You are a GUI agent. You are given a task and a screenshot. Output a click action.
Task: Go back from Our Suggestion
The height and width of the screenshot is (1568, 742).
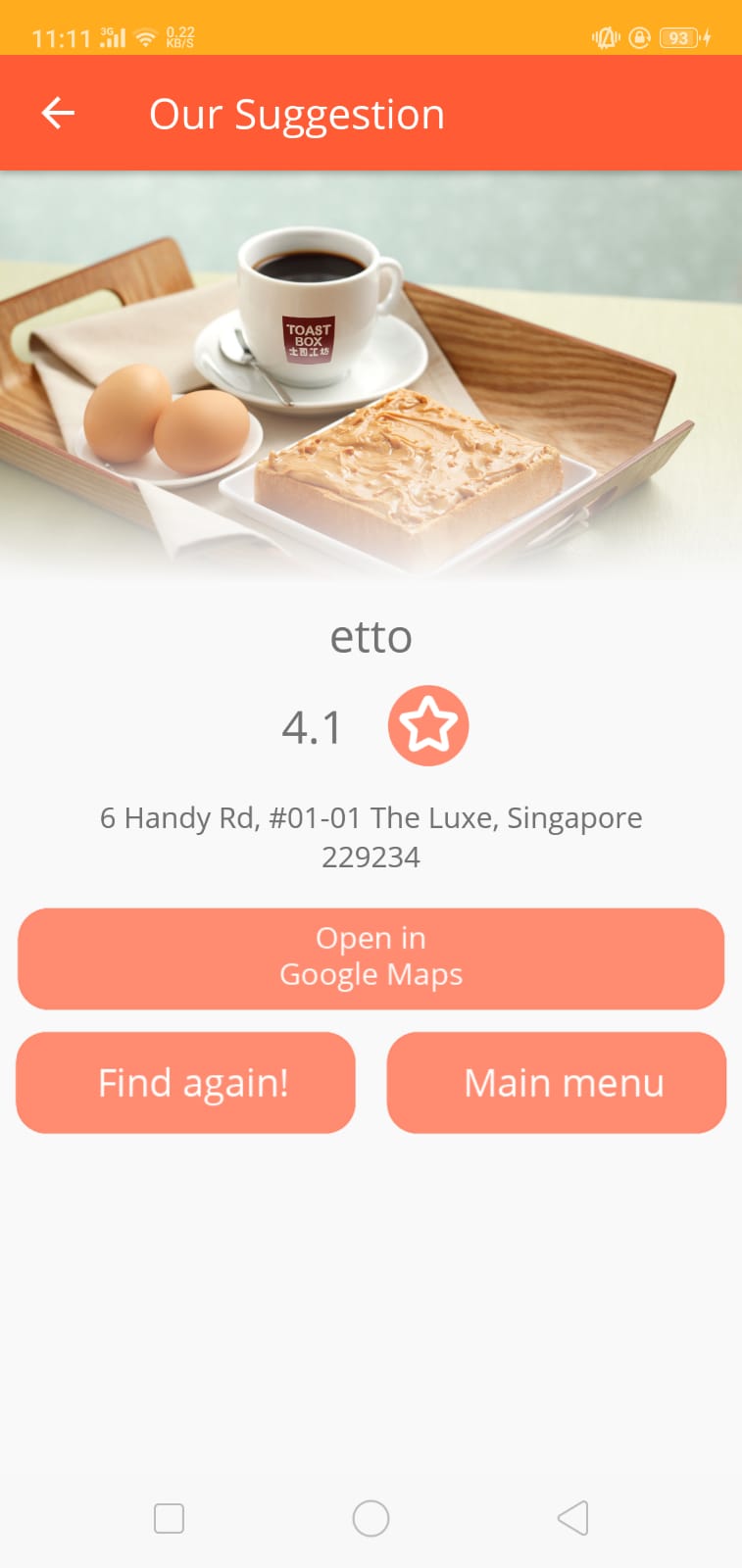click(58, 114)
